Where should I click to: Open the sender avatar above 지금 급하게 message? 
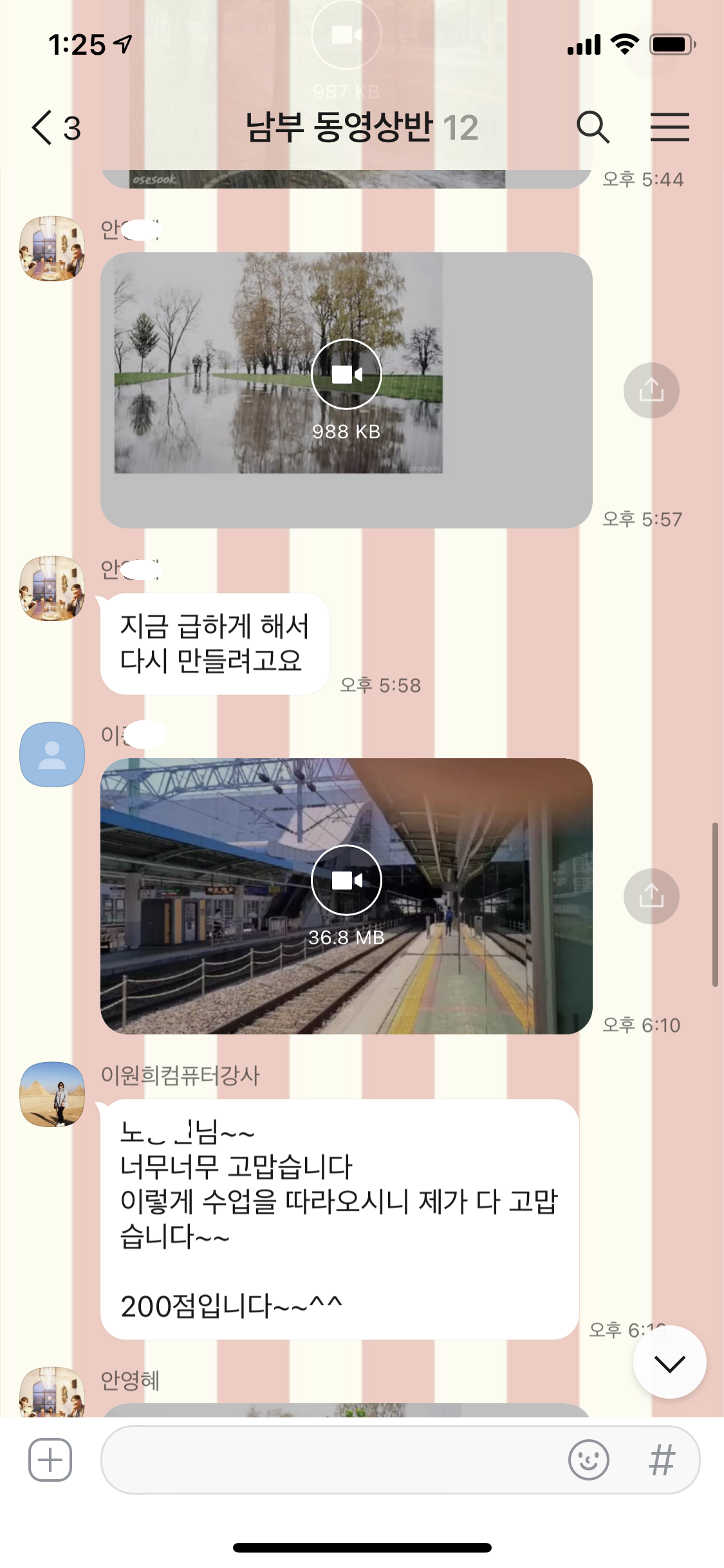52,588
